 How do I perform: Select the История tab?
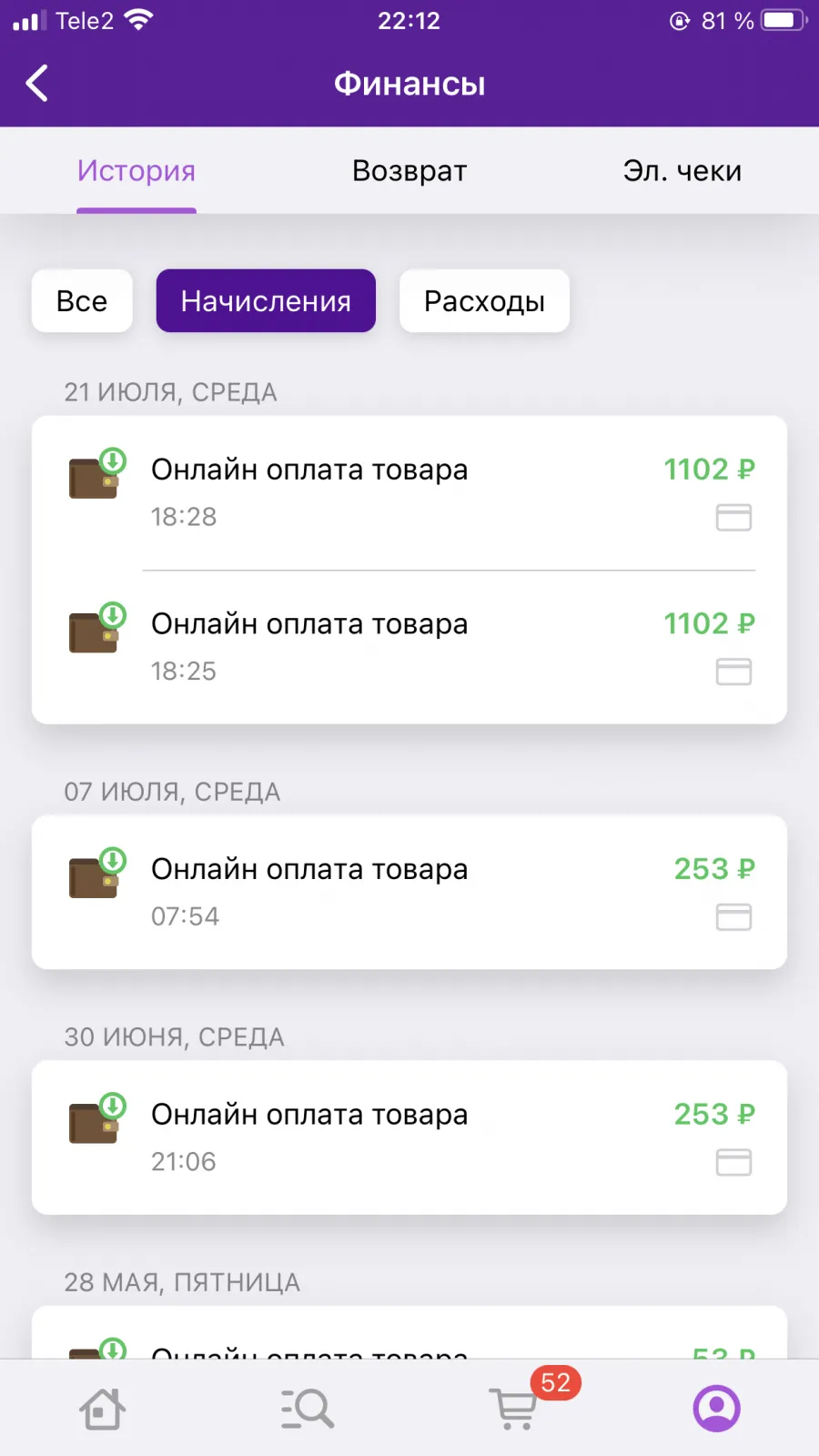click(x=136, y=170)
